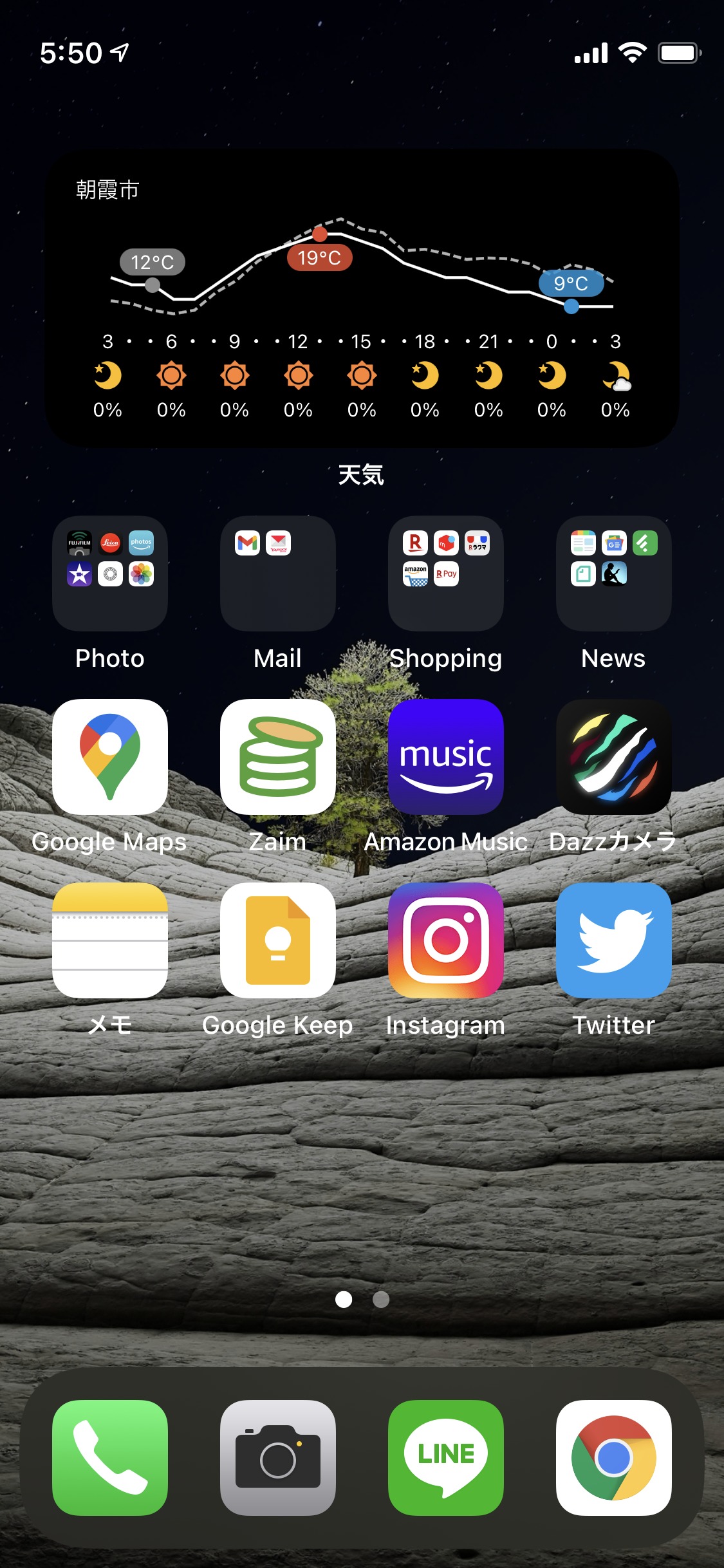Launch the Camera from dock

278,1458
